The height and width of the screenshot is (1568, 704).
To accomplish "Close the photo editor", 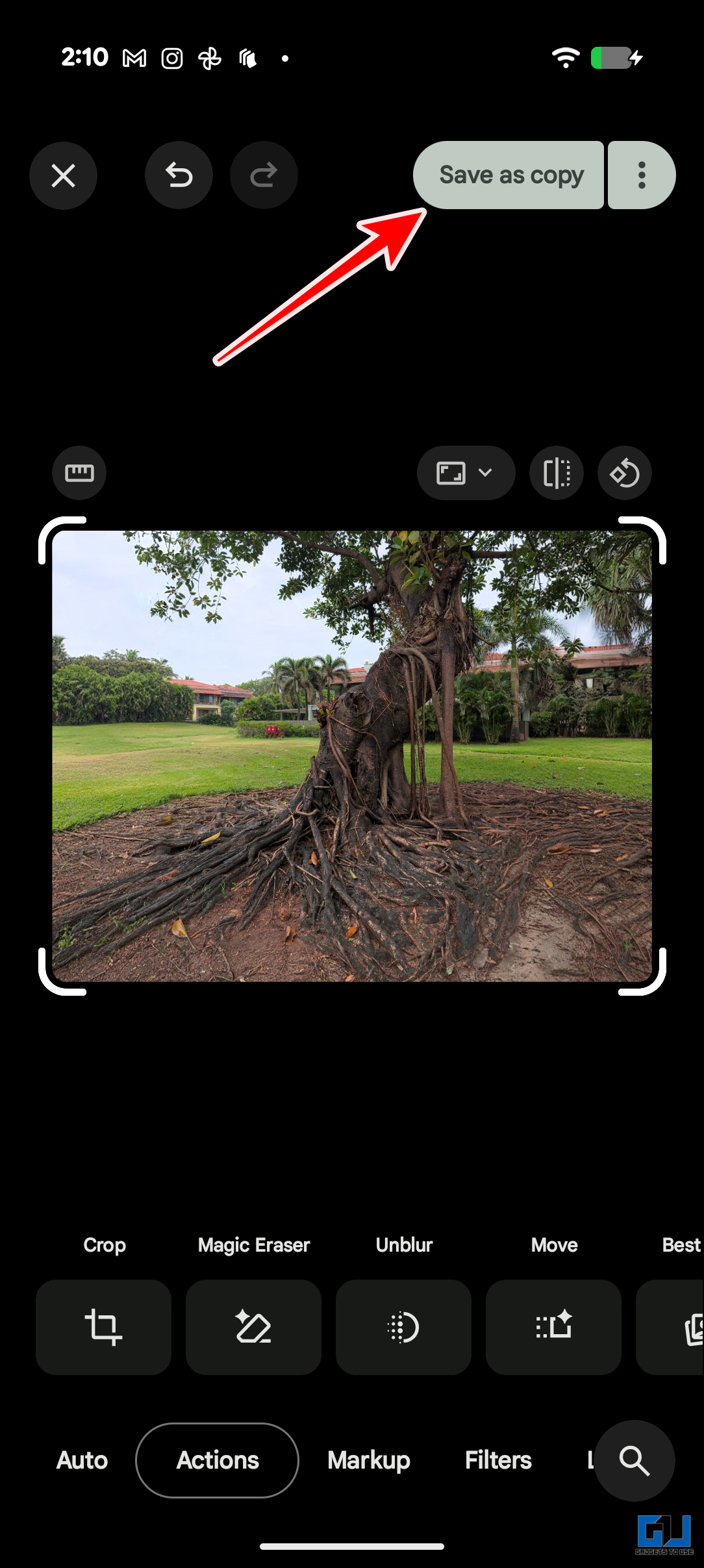I will (63, 175).
